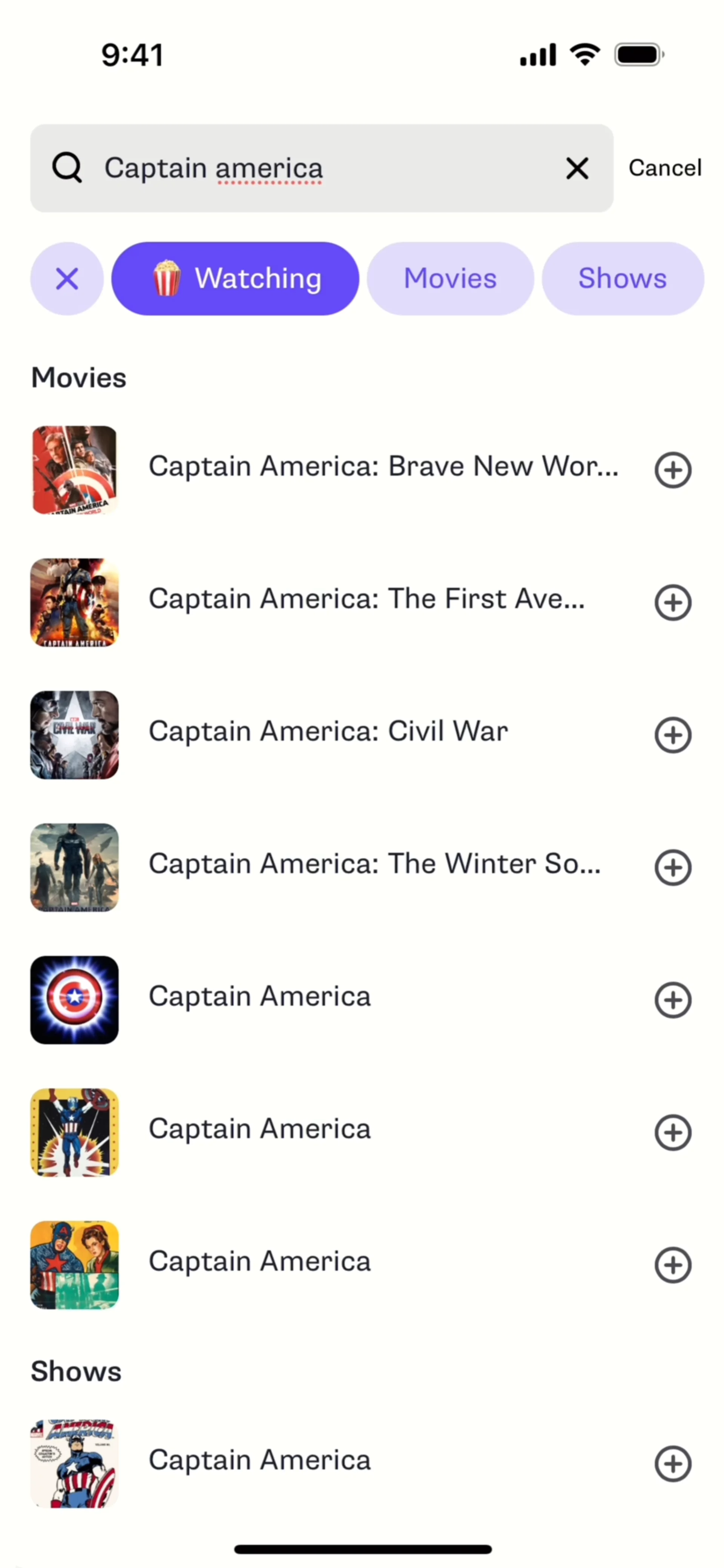Image resolution: width=724 pixels, height=1568 pixels.
Task: Add Captain America: Civil War via plus icon
Action: pyautogui.click(x=672, y=735)
